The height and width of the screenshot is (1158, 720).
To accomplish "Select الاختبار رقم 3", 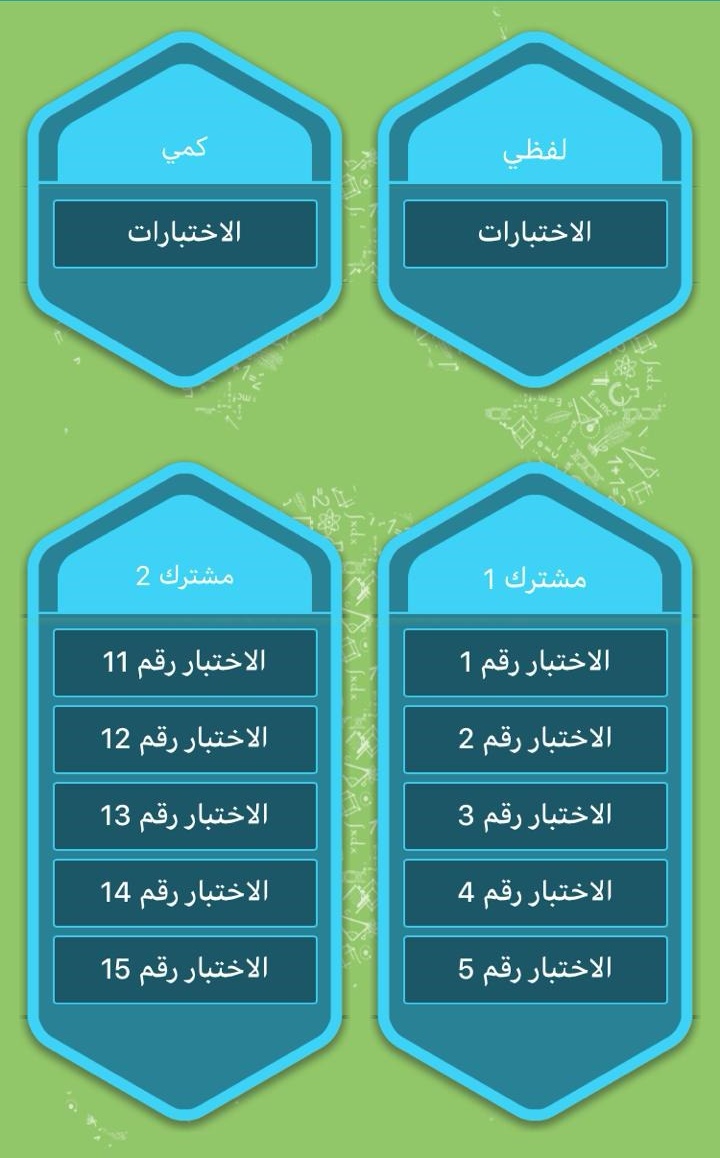I will [x=535, y=816].
